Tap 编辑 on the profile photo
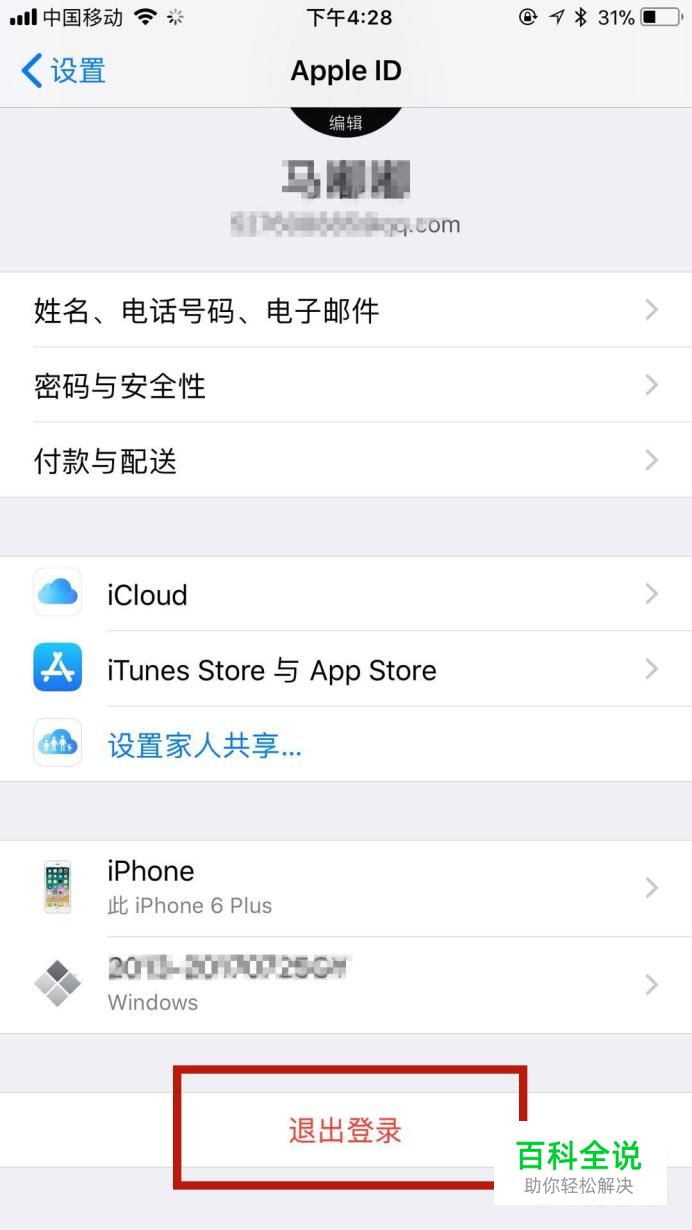Viewport: 692px width, 1230px height. [x=346, y=123]
